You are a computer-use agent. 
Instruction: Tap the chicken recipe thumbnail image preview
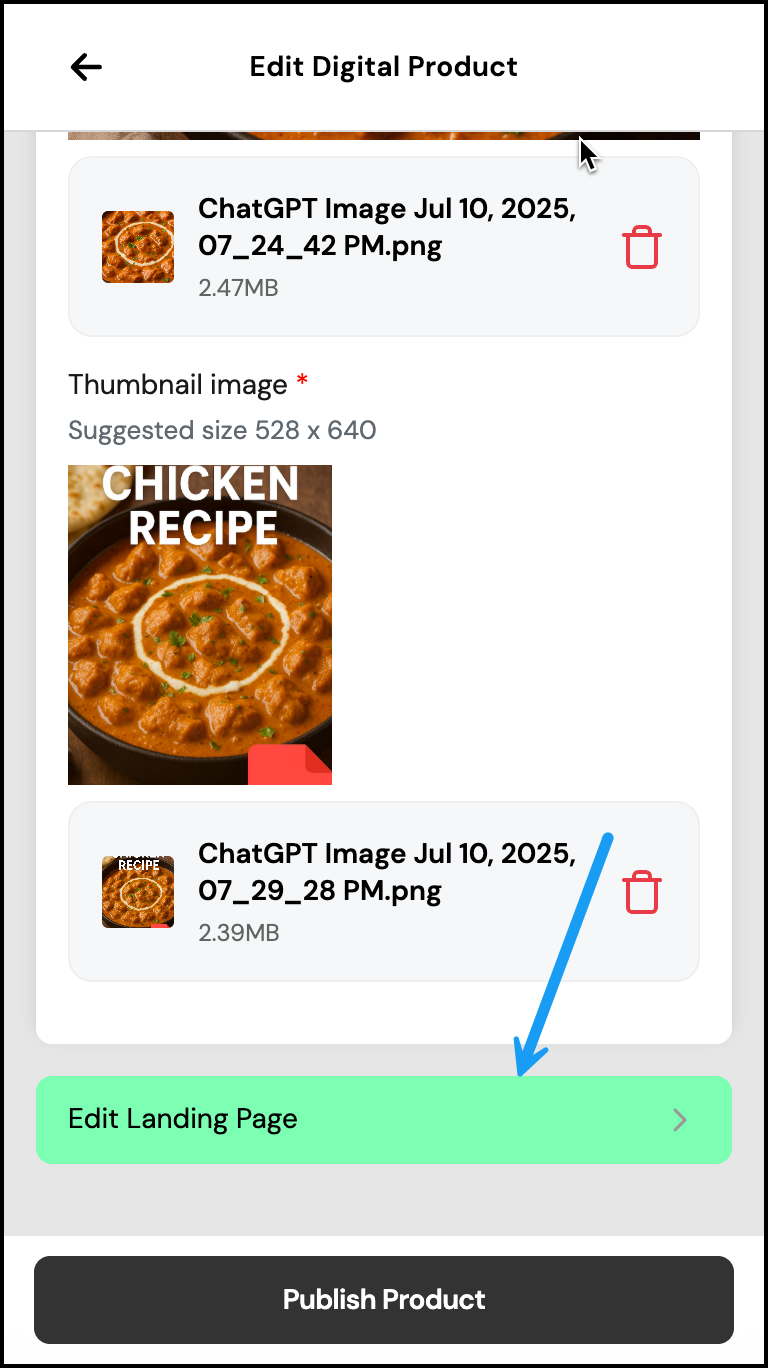(200, 625)
